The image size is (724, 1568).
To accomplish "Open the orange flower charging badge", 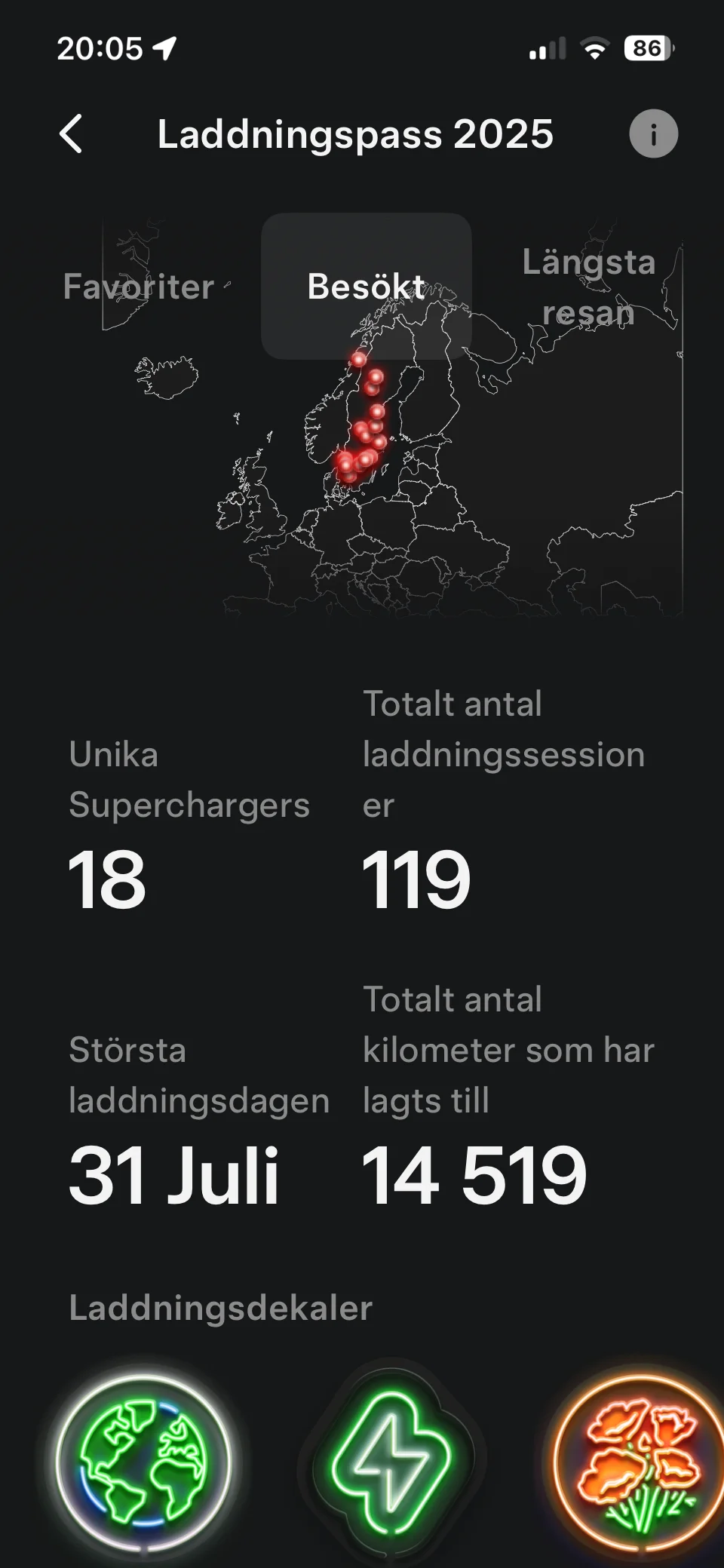I will coord(641,1462).
